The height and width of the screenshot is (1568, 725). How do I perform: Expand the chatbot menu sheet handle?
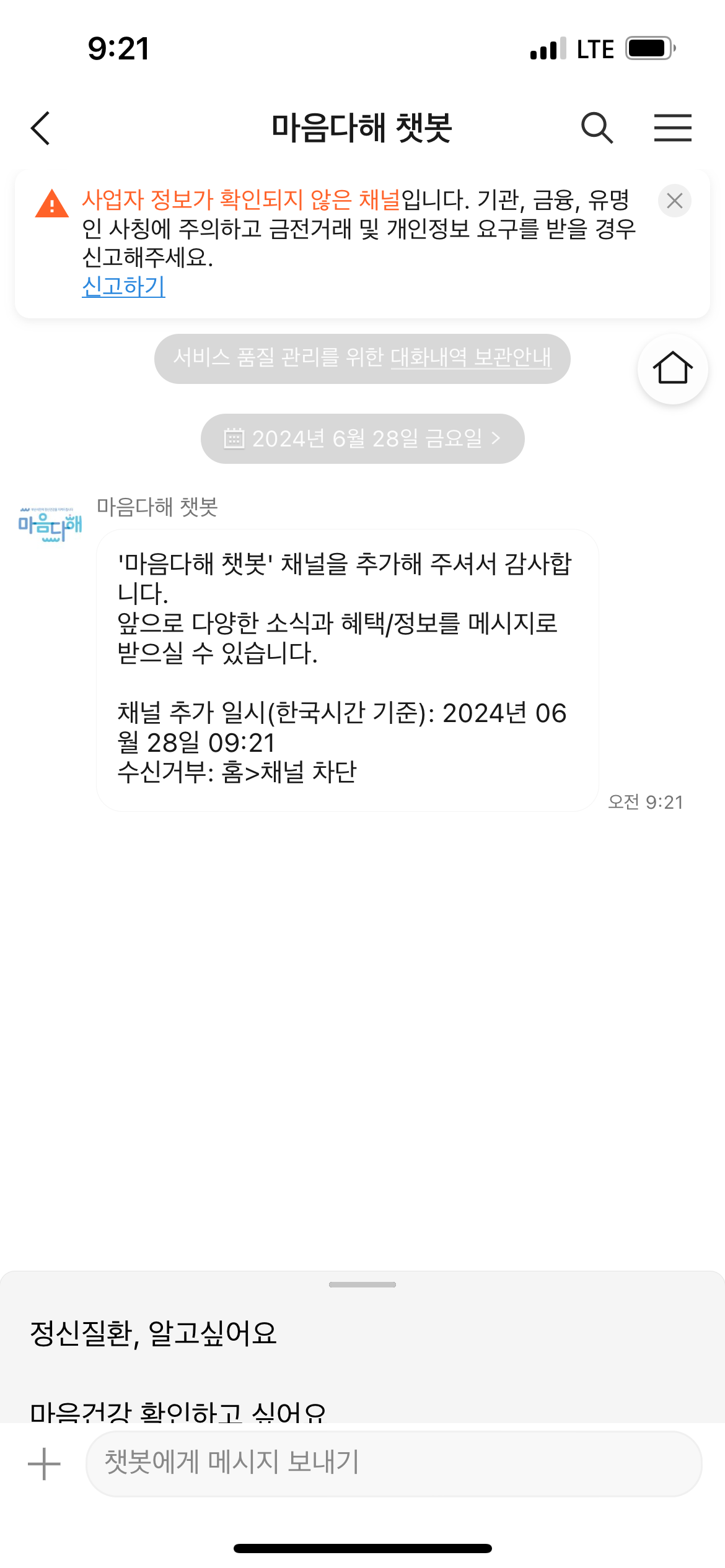(362, 1284)
